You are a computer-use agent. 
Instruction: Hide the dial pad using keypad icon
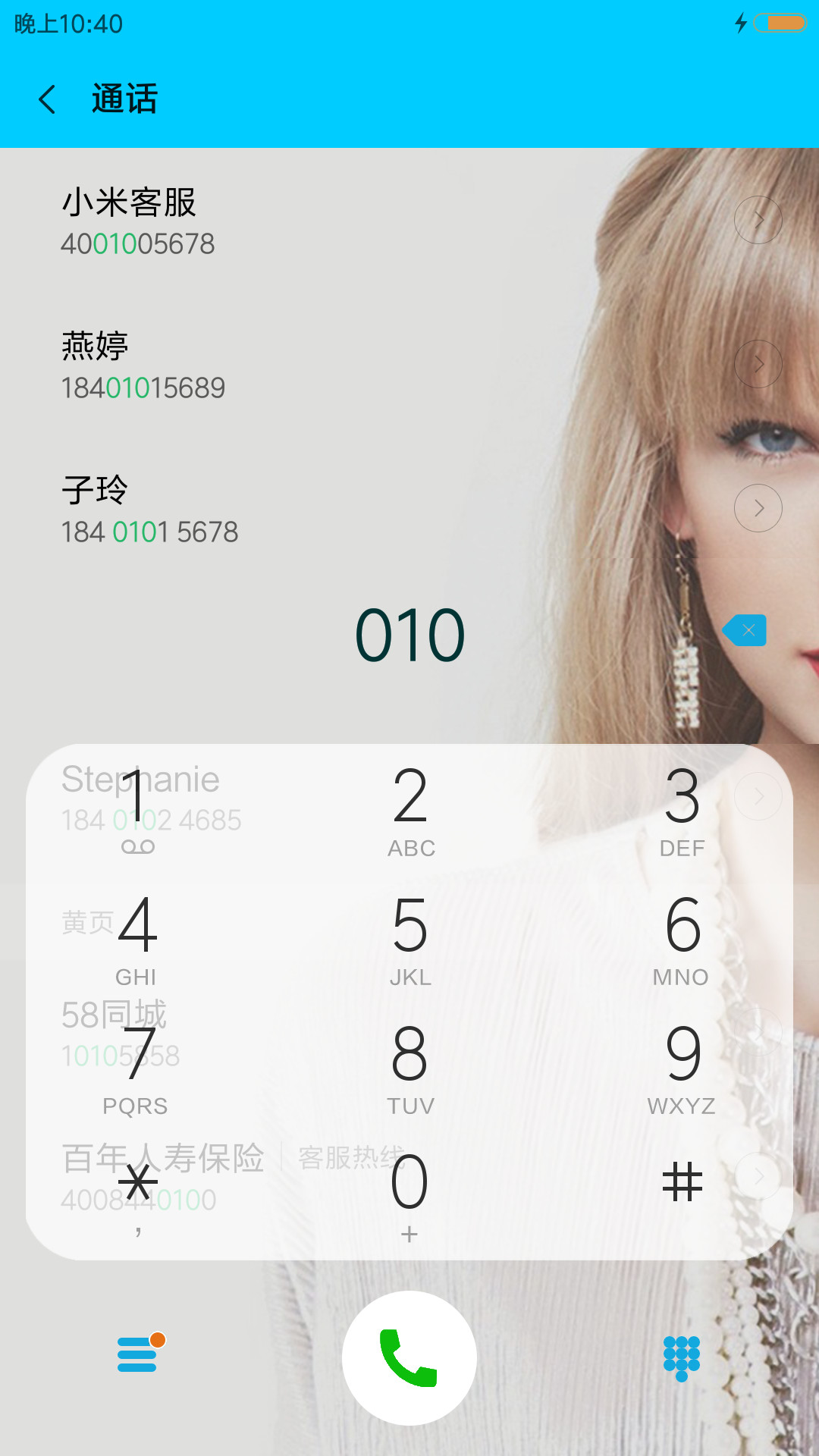(x=682, y=1357)
